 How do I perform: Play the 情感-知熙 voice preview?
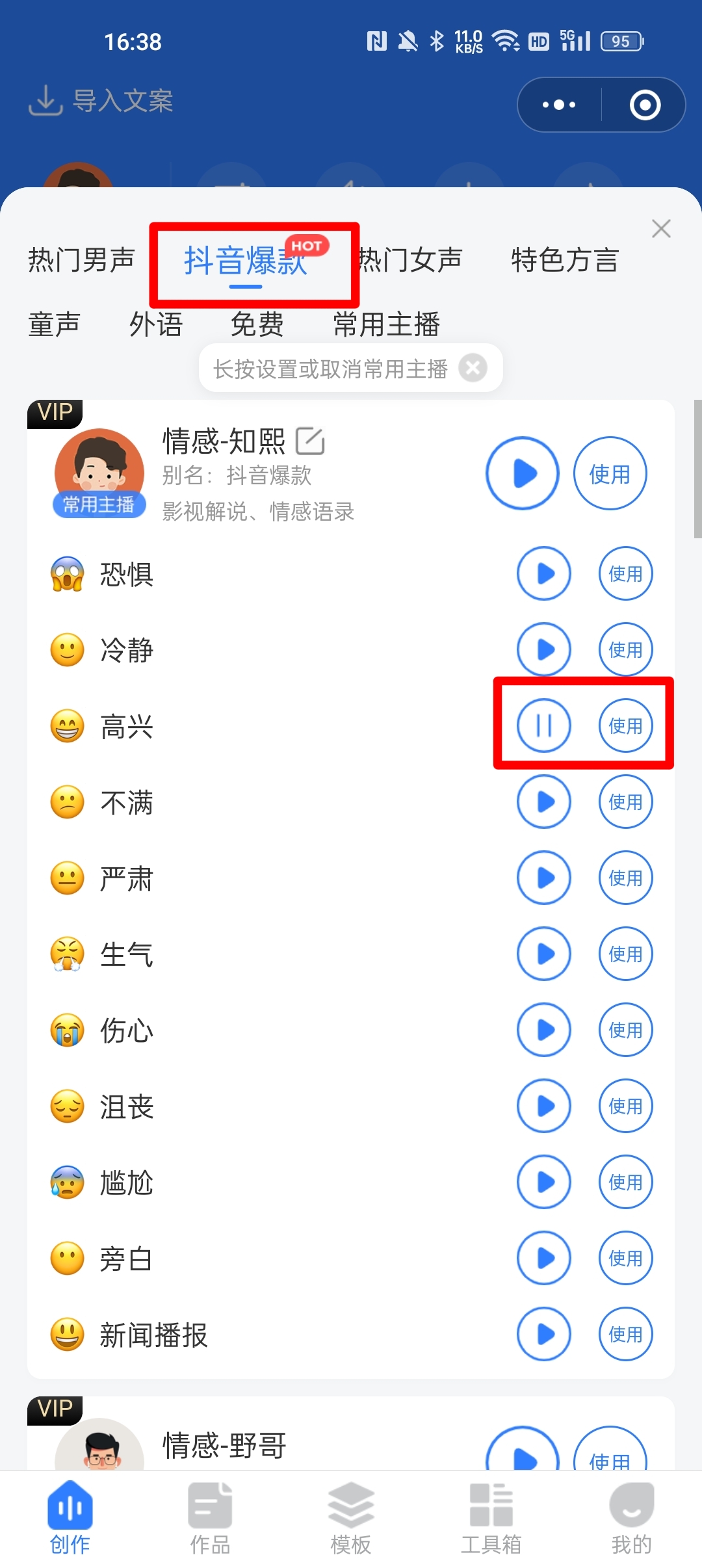[522, 473]
